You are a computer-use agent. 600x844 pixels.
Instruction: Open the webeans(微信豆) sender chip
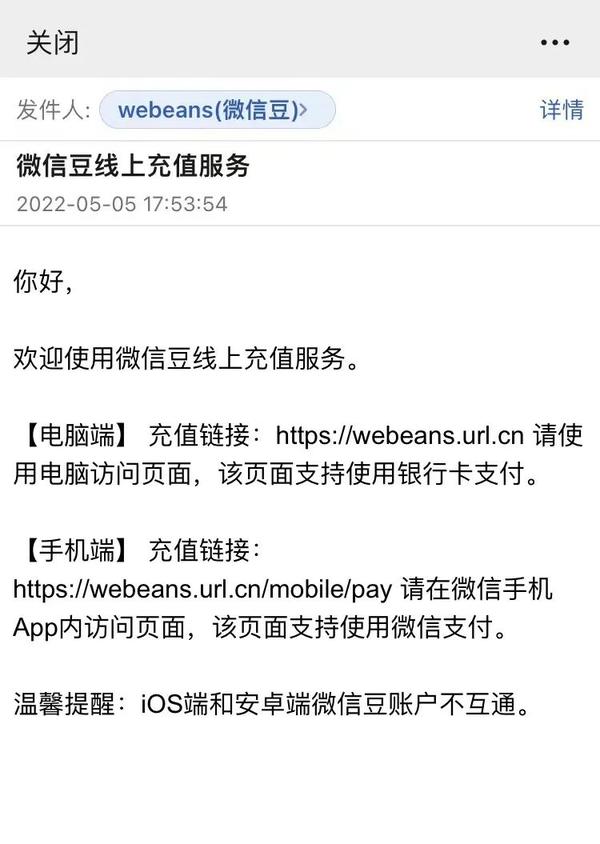pos(217,110)
